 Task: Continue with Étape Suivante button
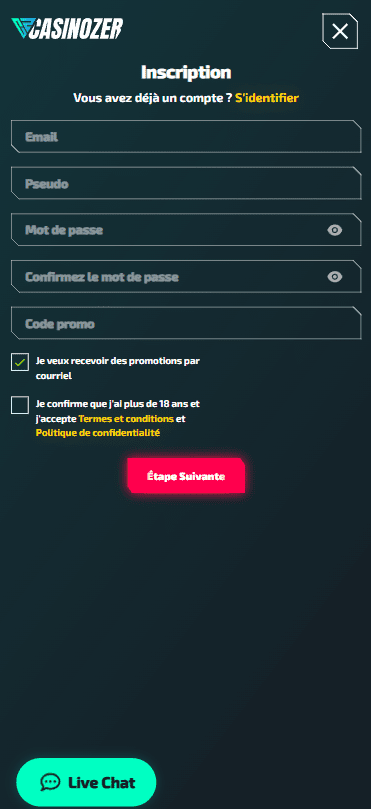(186, 476)
